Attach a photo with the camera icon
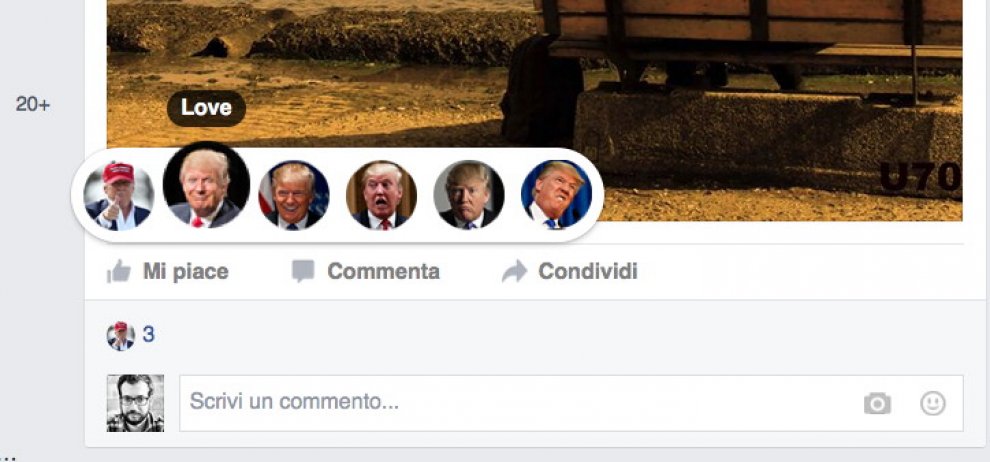The height and width of the screenshot is (462, 990). (x=877, y=403)
